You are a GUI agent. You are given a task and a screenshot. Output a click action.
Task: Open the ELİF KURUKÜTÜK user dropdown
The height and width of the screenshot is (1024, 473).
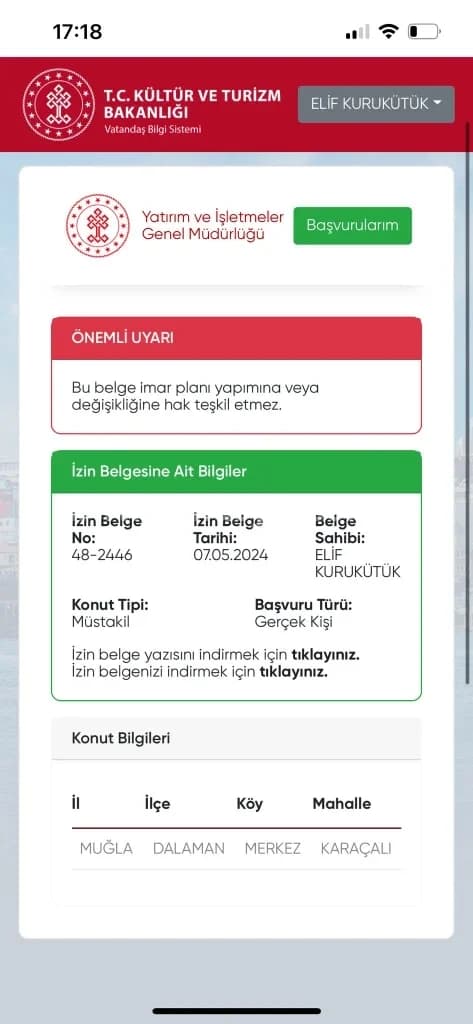pos(376,104)
